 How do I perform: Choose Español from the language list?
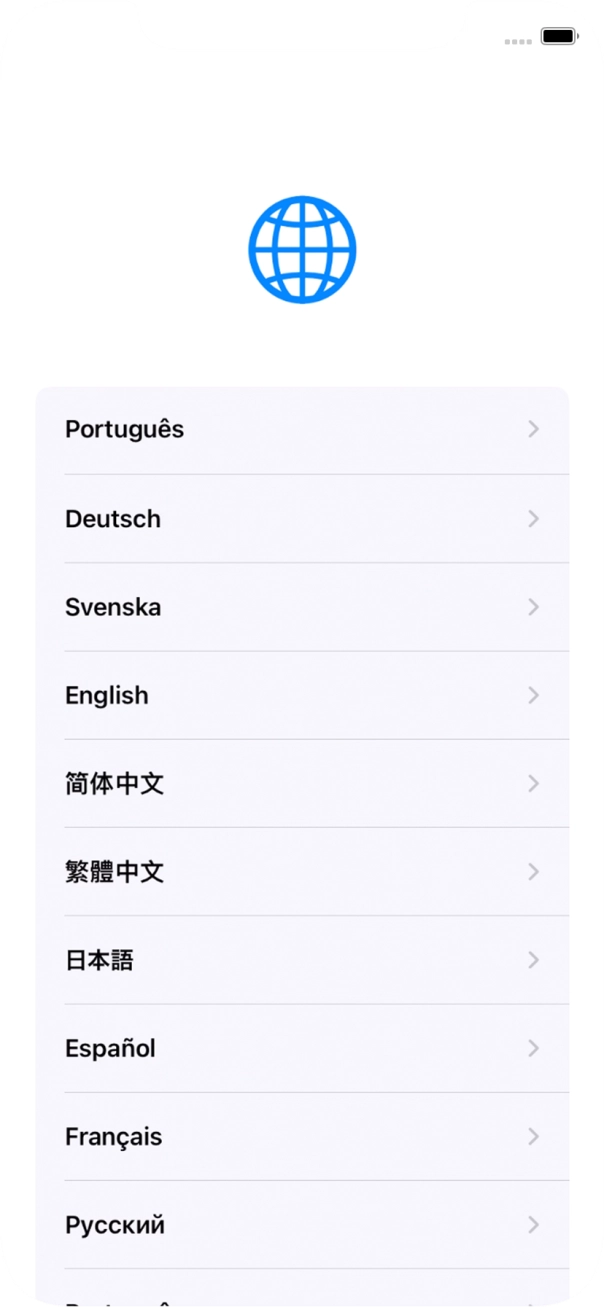300,1048
